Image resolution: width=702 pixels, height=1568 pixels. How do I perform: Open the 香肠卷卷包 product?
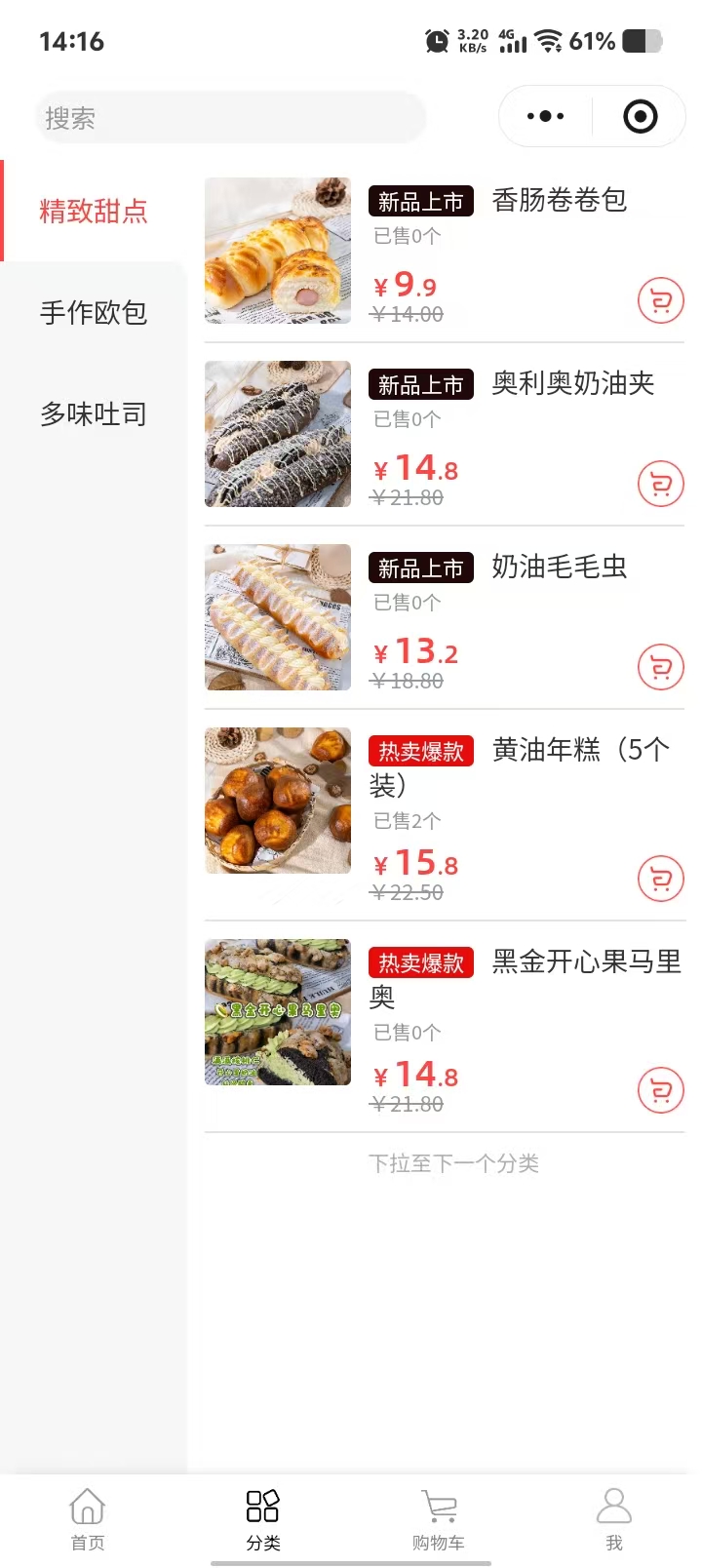(559, 201)
